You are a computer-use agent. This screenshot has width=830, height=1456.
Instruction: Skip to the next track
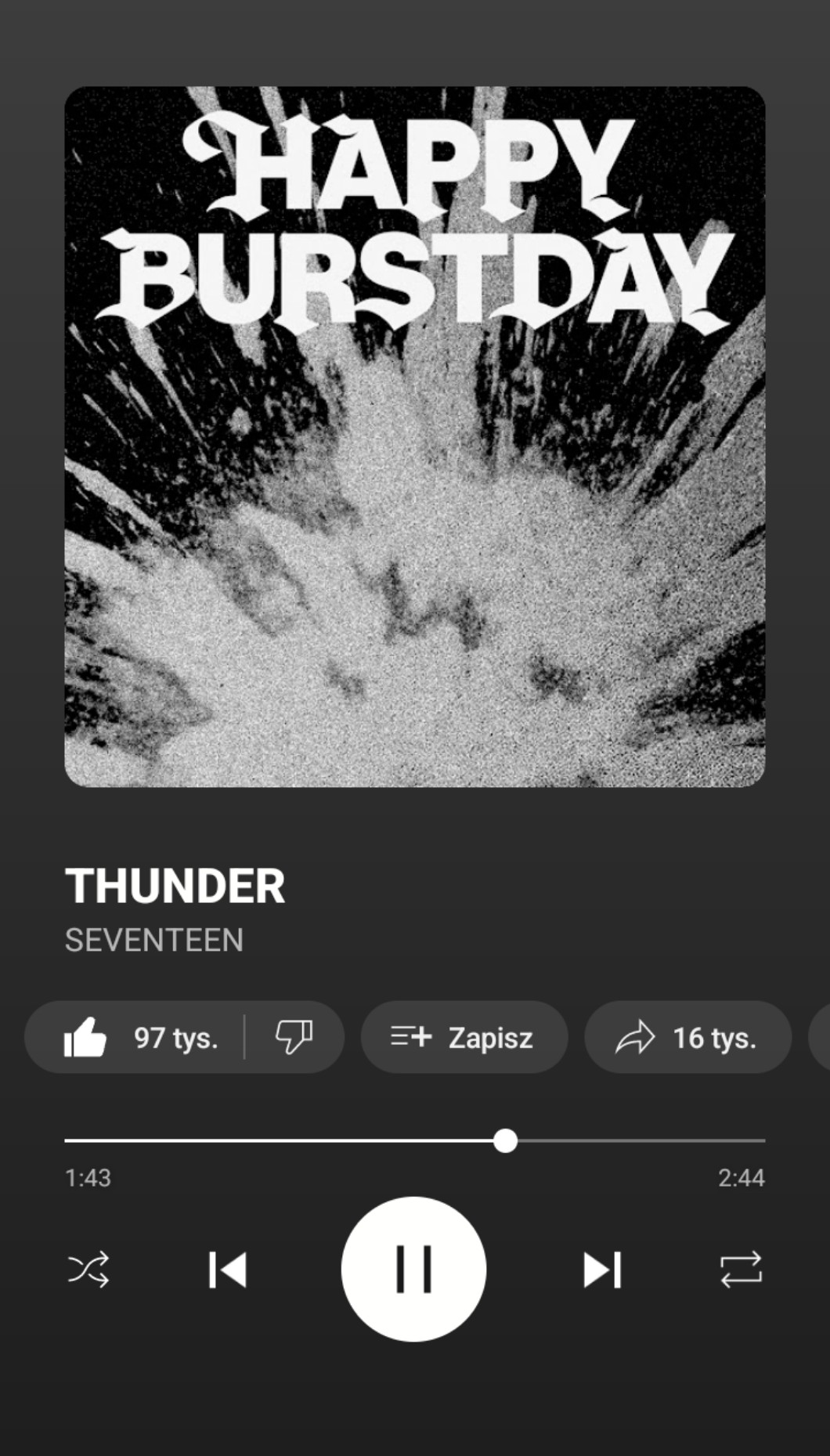(601, 1270)
